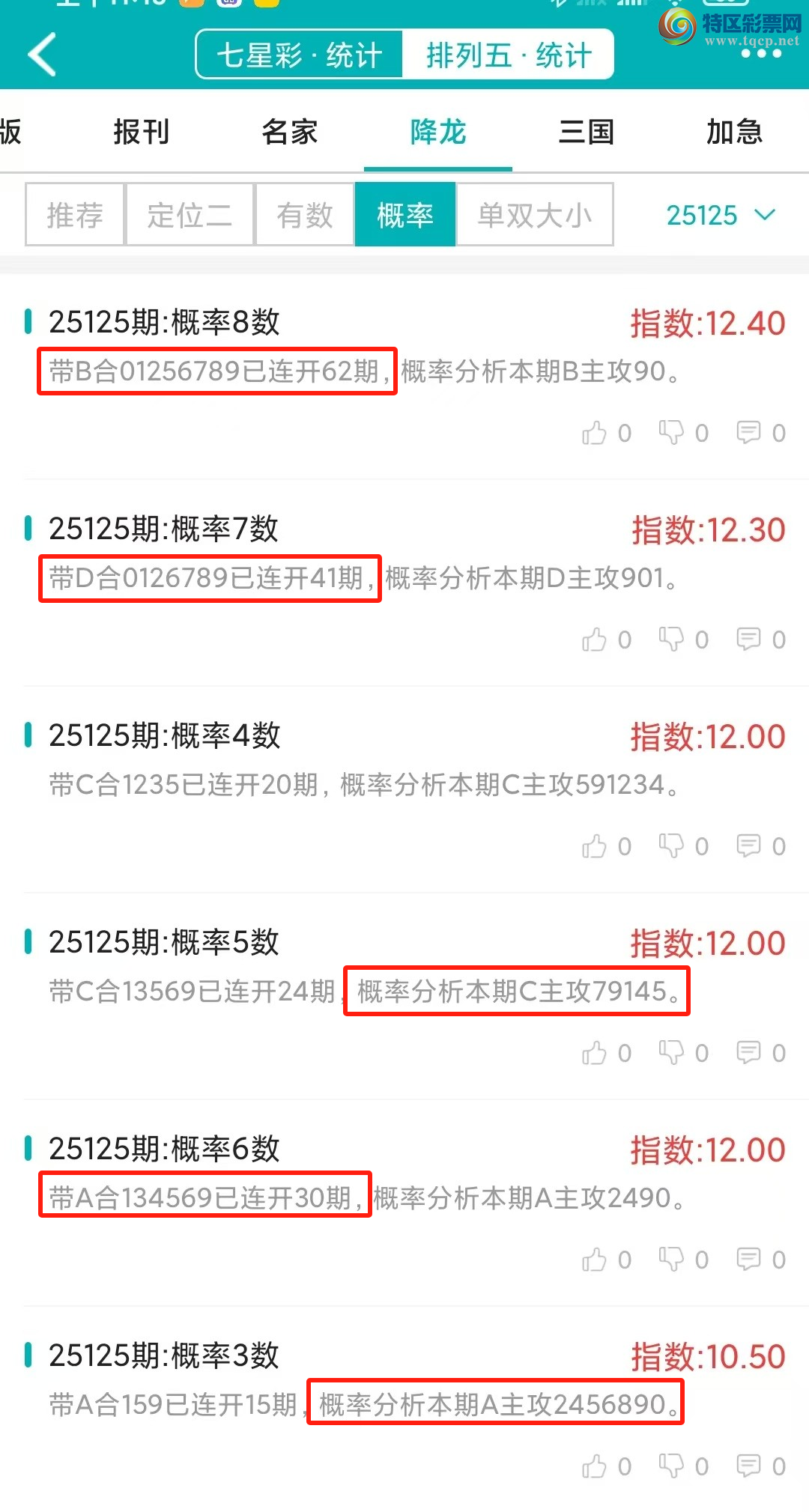Open the 加急 tab
The width and height of the screenshot is (809, 1512).
click(x=734, y=132)
